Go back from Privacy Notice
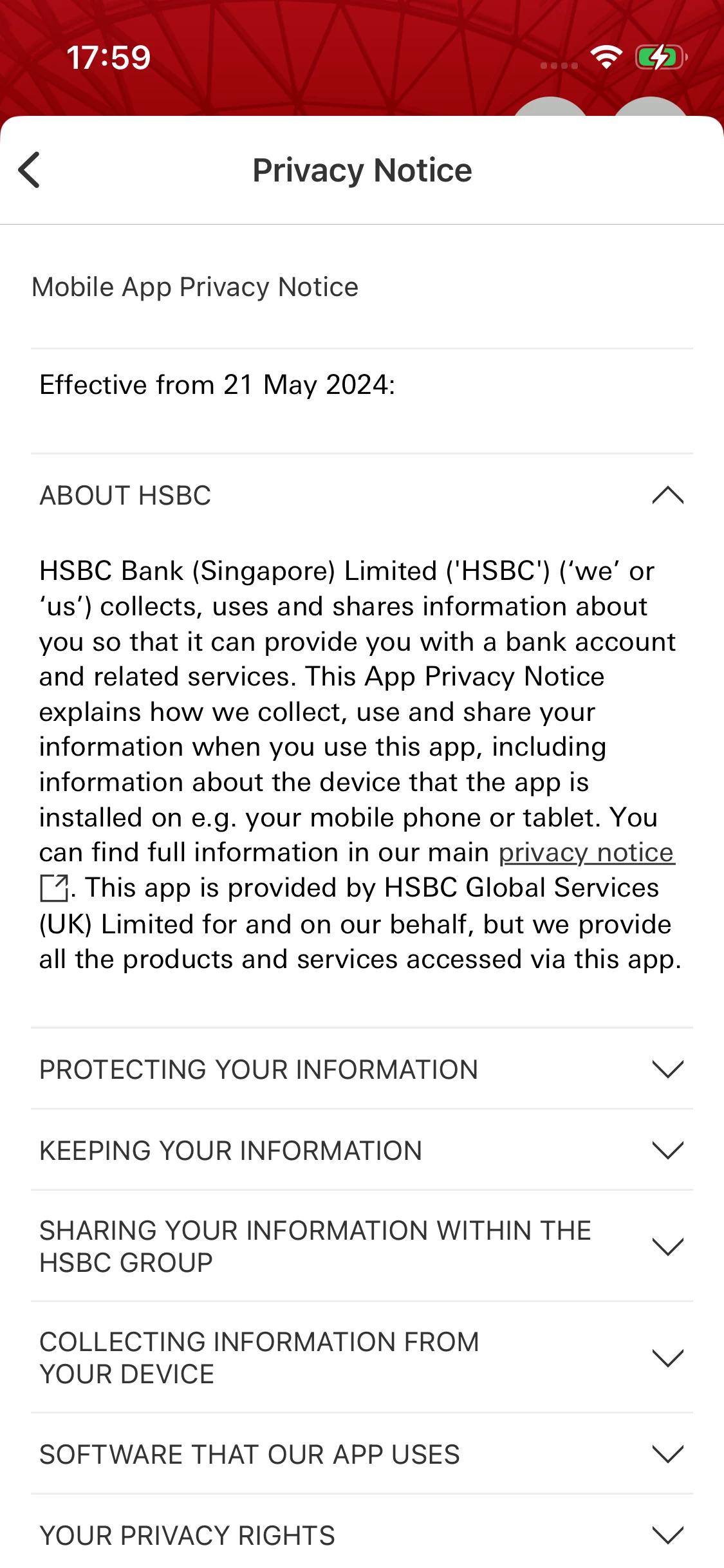The width and height of the screenshot is (724, 1568). [x=30, y=171]
